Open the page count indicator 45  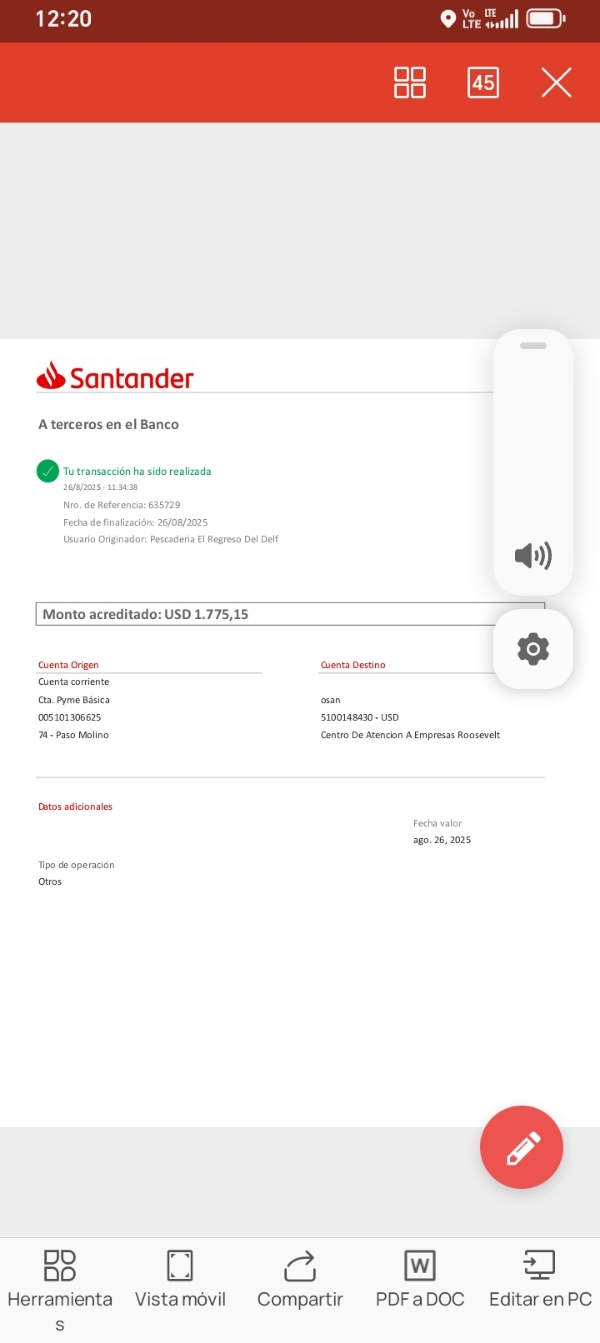(483, 82)
